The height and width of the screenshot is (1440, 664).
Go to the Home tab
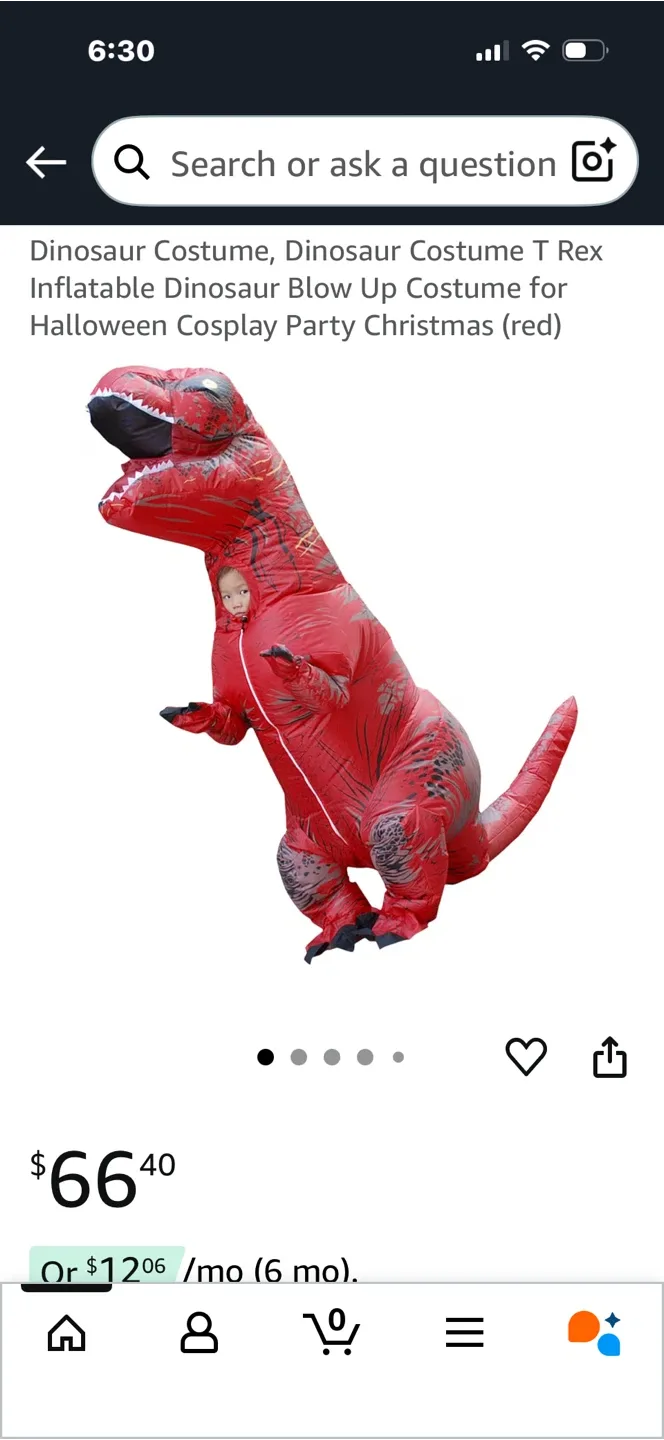(66, 1333)
